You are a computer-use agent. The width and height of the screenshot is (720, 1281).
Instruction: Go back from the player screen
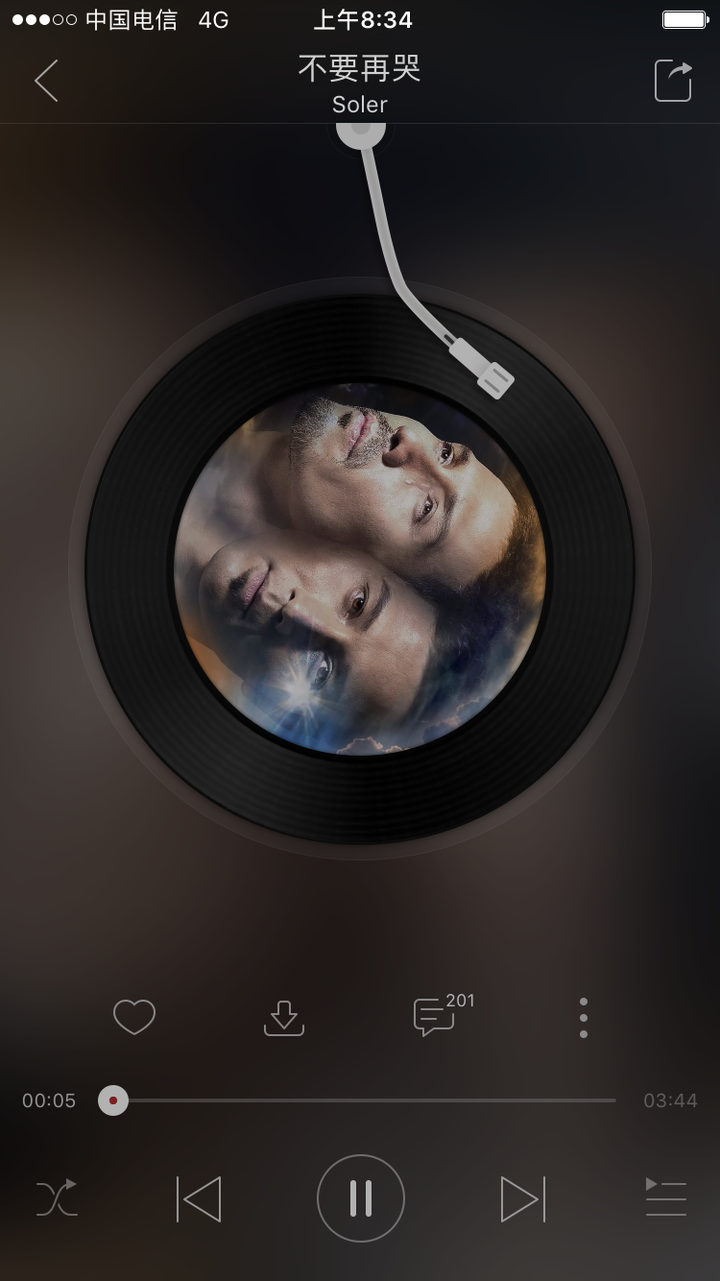point(46,81)
